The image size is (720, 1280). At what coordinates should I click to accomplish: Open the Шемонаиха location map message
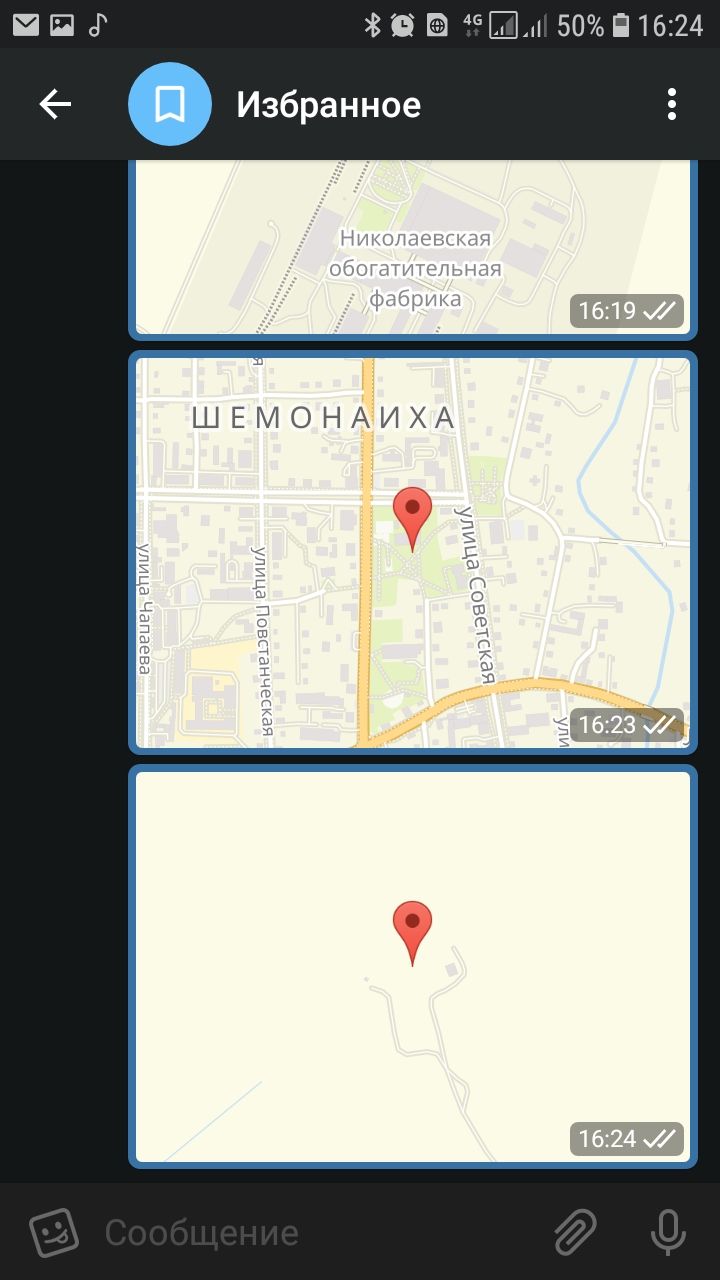pos(413,552)
